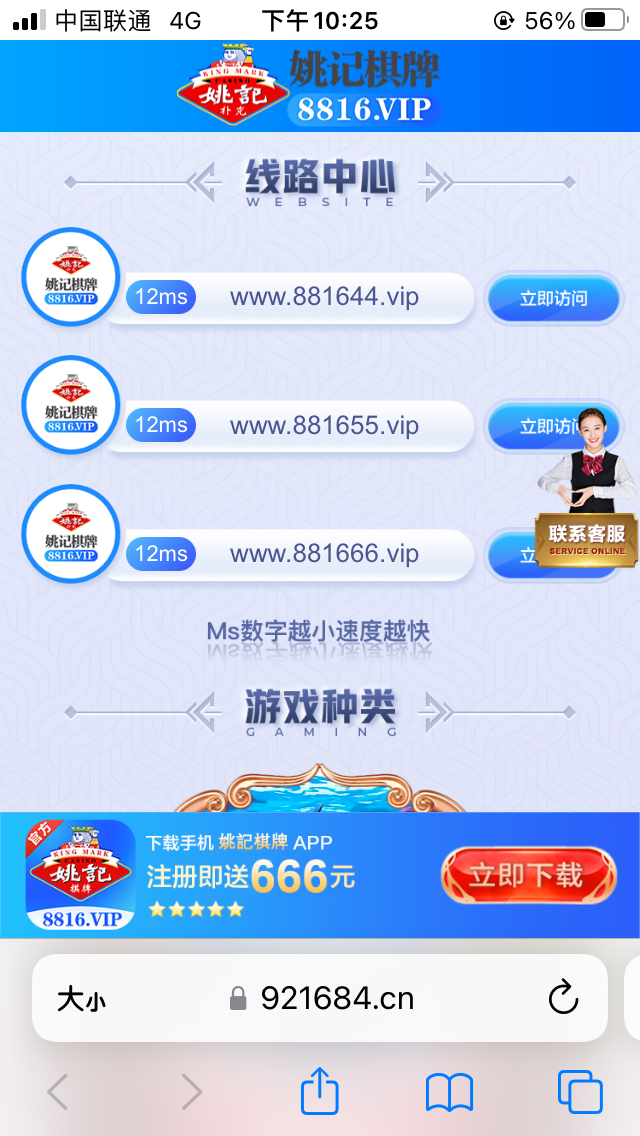This screenshot has width=640, height=1136.
Task: Open bookmarks in Safari
Action: pos(449,1092)
